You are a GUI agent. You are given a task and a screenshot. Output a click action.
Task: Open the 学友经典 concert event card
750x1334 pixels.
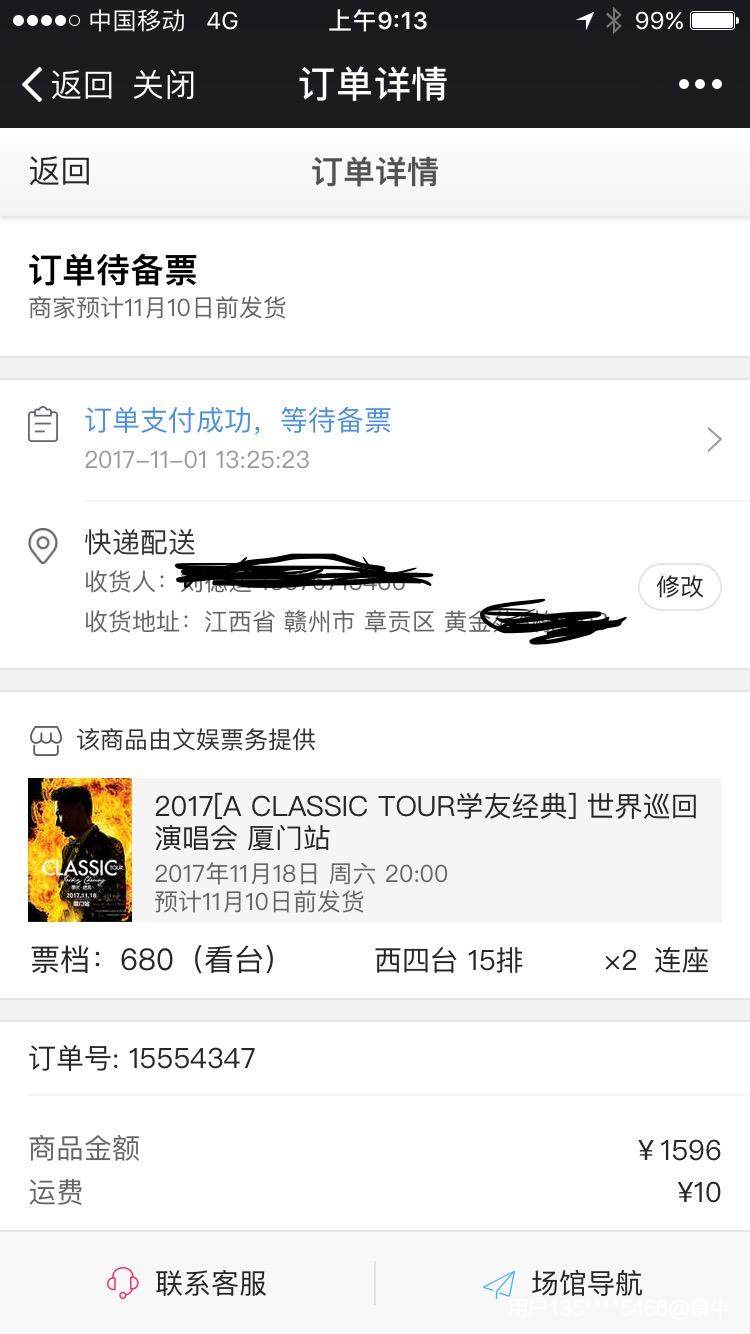pyautogui.click(x=374, y=850)
